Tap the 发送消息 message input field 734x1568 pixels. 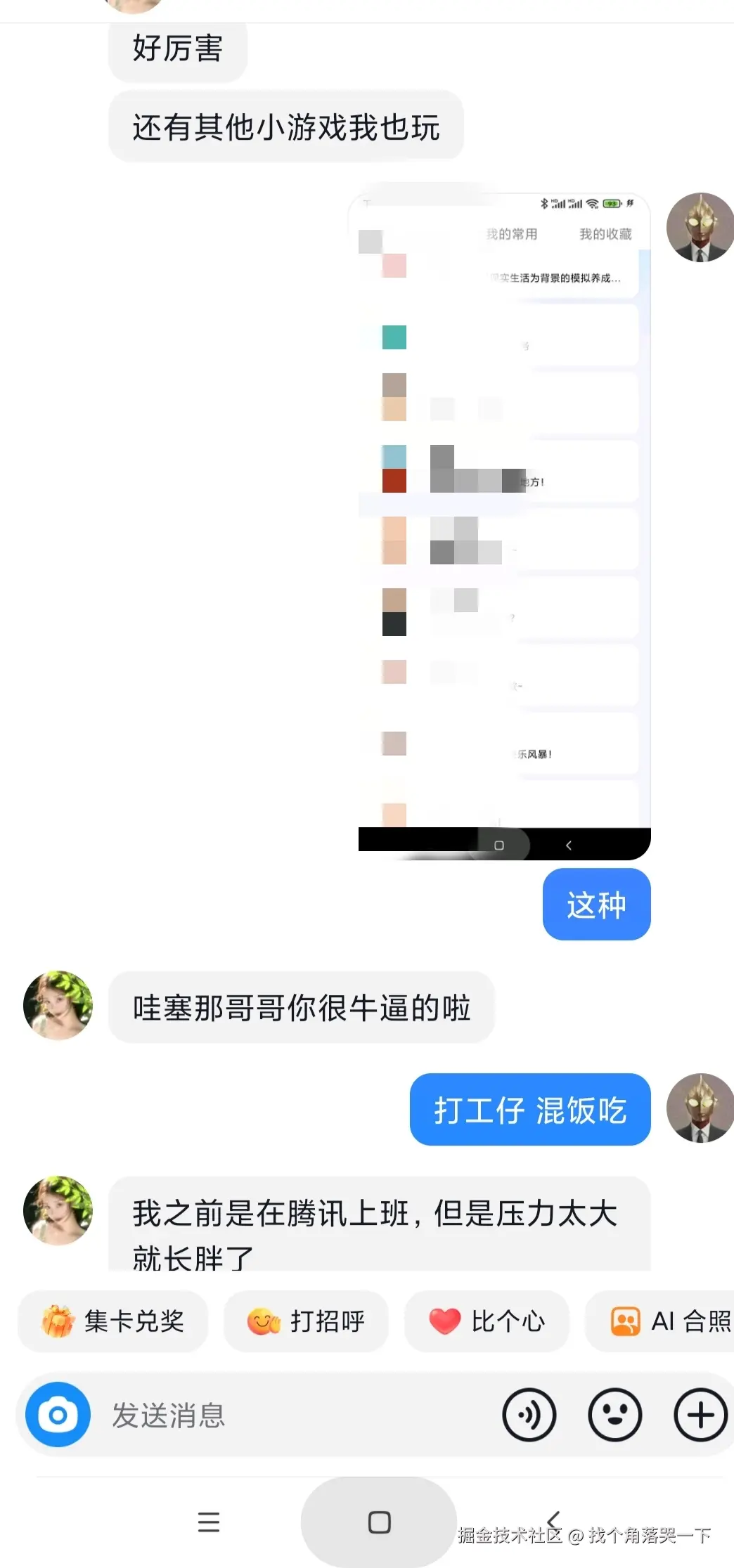click(295, 1415)
